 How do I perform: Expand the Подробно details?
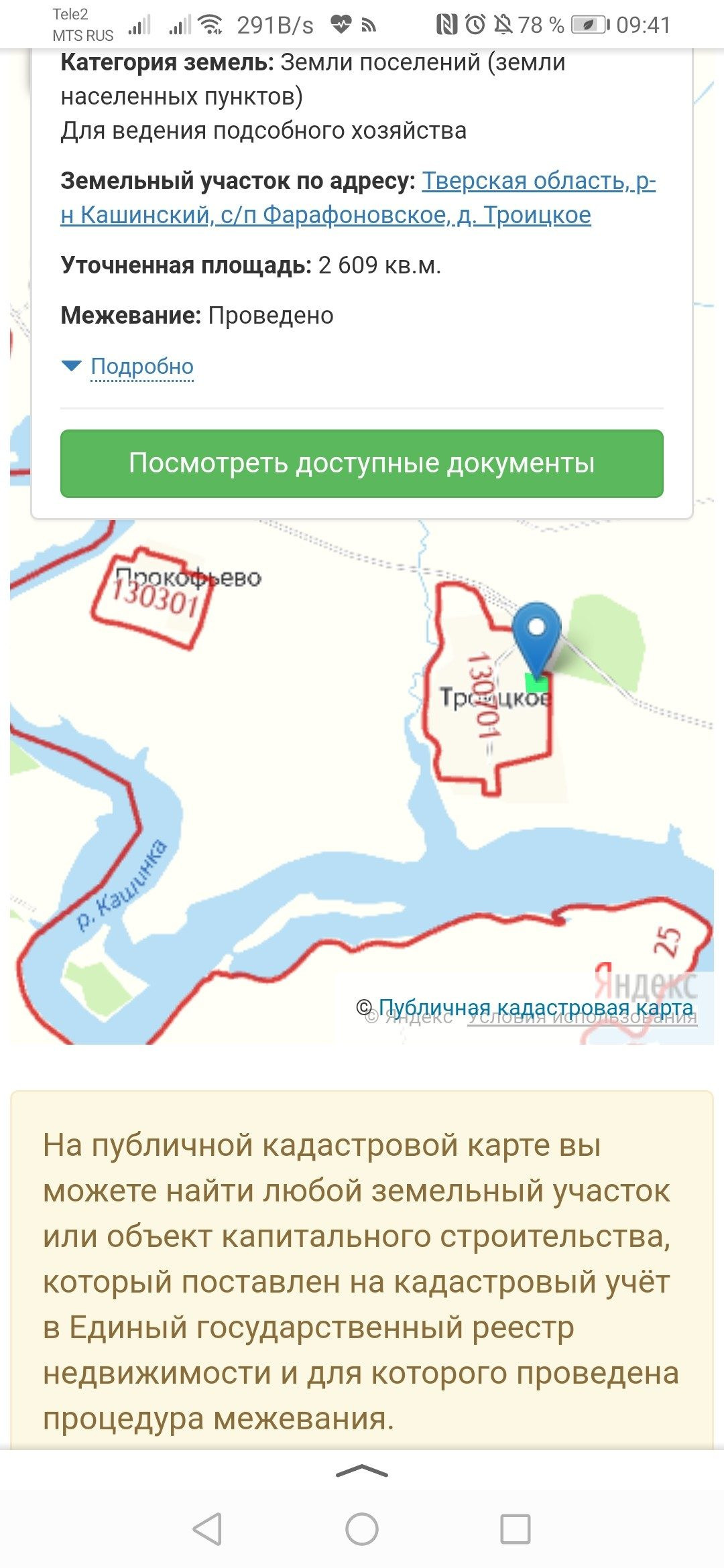tap(142, 367)
